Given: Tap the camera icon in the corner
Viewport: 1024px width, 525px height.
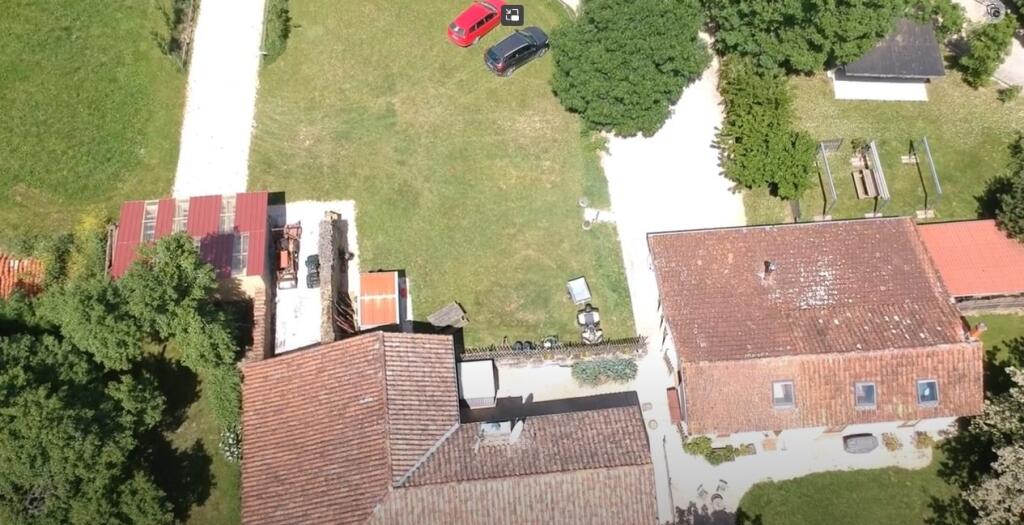Looking at the screenshot, I should coord(994,11).
